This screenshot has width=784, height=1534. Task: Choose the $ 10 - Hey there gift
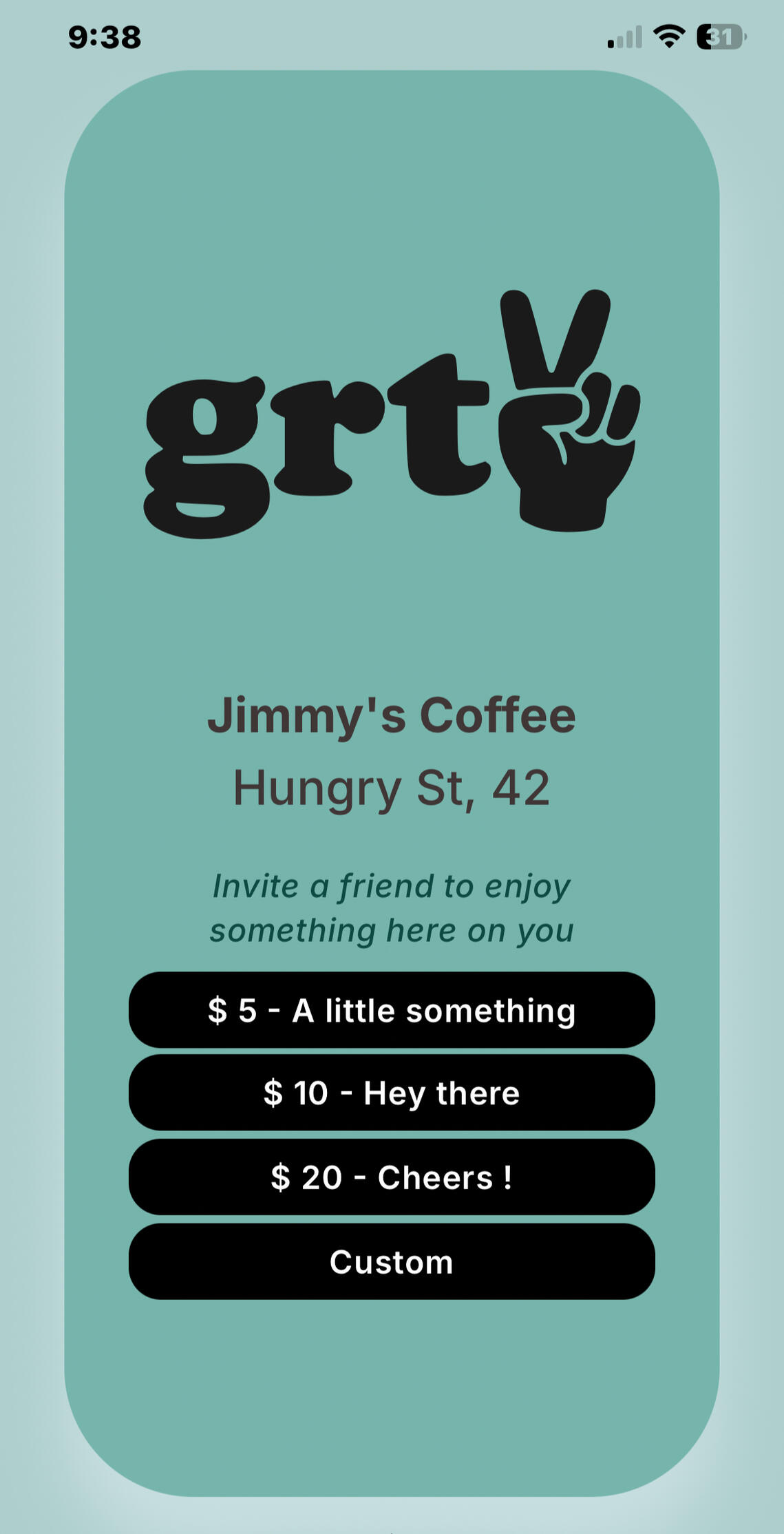coord(392,1093)
